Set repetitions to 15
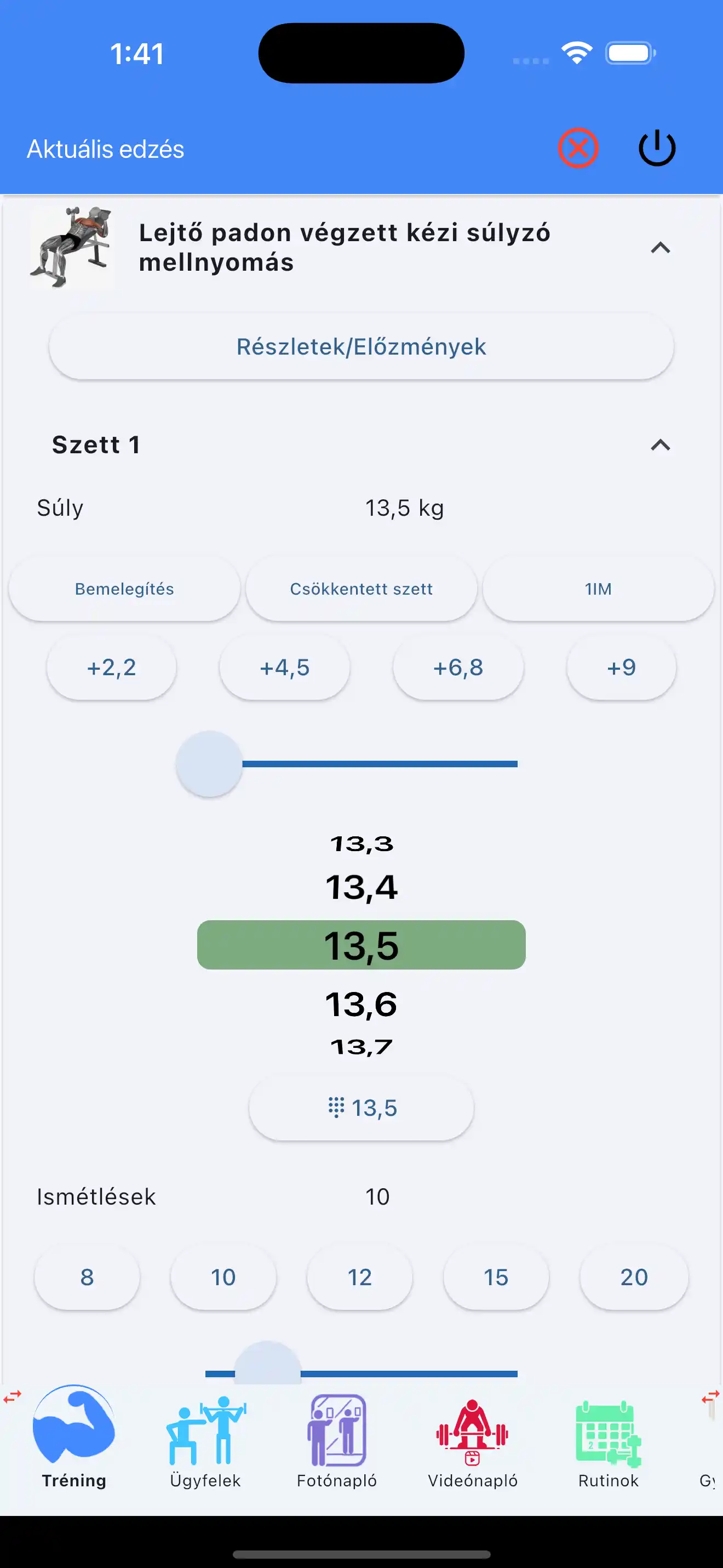Image resolution: width=723 pixels, height=1568 pixels. [496, 1277]
